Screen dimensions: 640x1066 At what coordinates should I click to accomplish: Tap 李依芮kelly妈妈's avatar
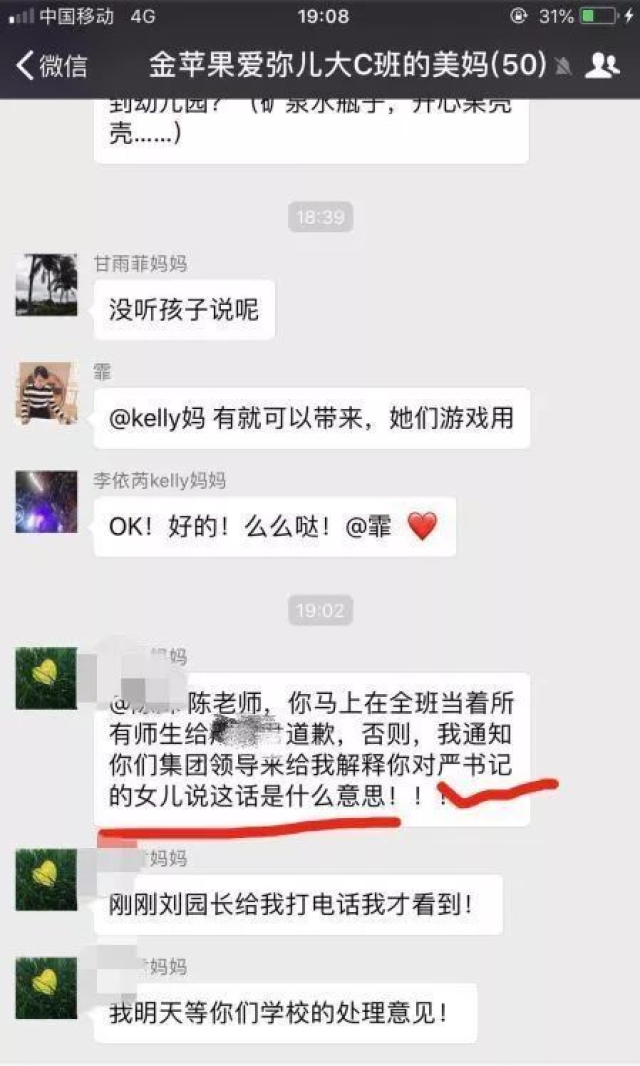46,502
